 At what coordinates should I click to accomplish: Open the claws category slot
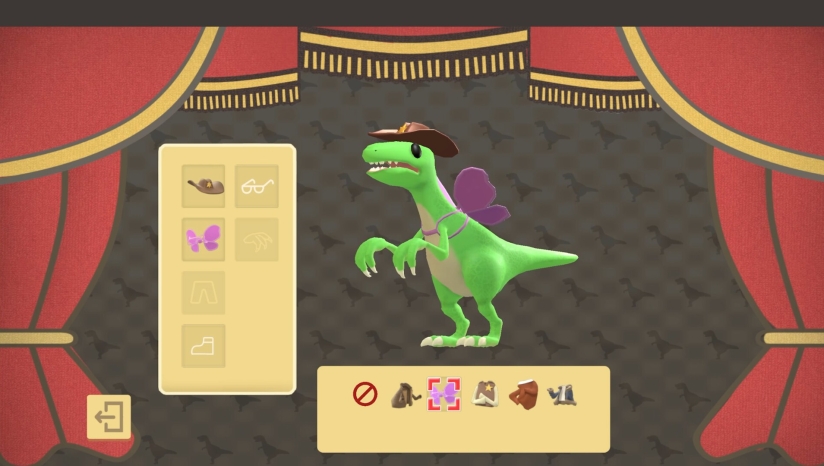(x=257, y=239)
